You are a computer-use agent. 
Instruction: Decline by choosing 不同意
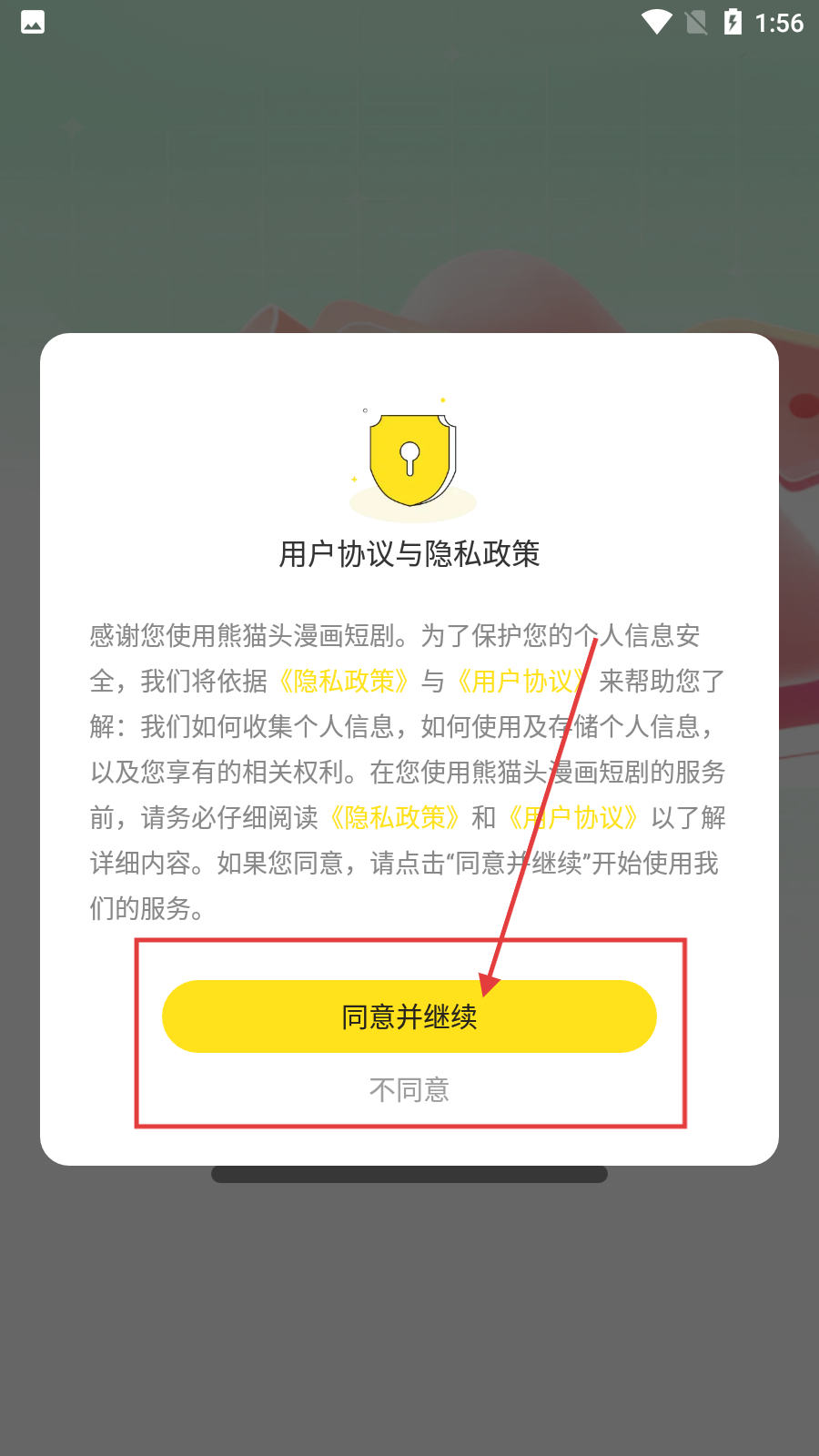(x=409, y=1089)
